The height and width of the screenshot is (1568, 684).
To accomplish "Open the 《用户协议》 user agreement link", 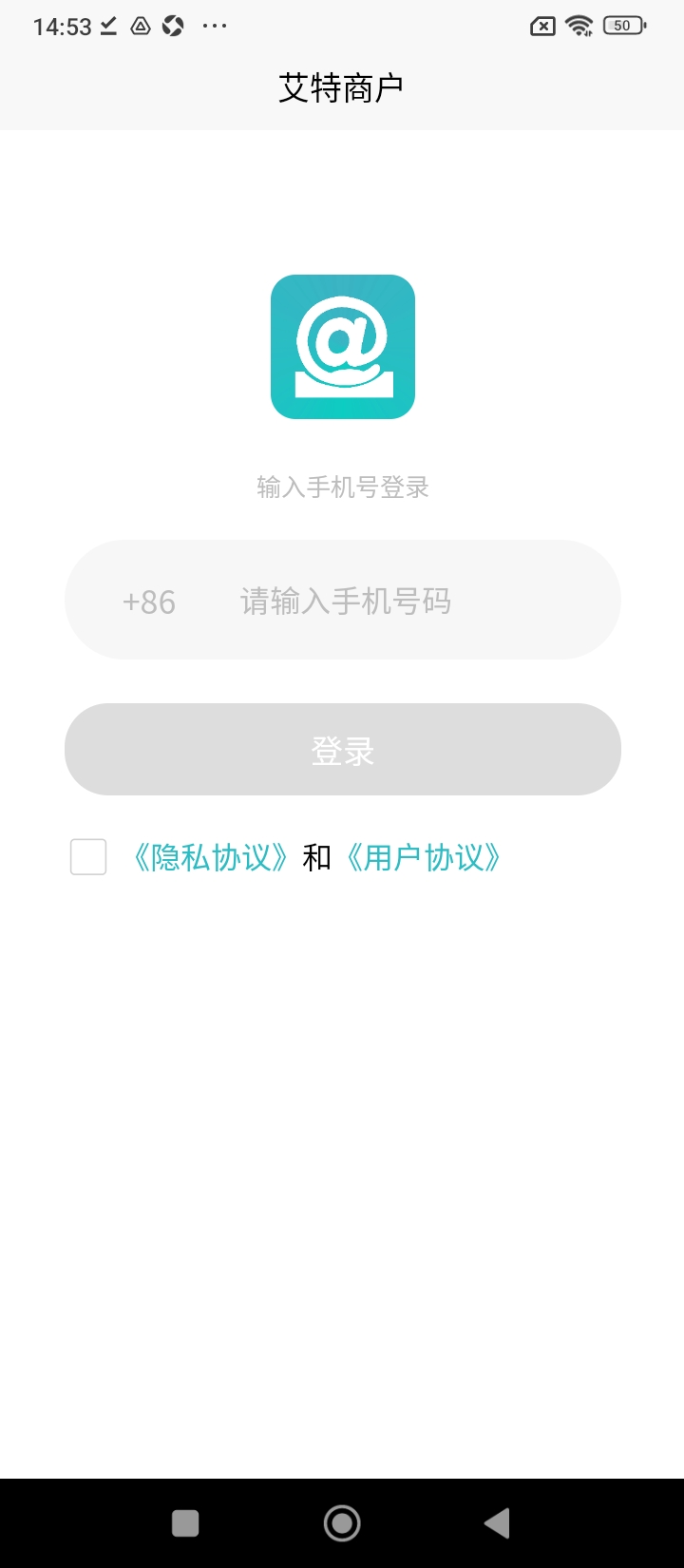I will coord(421,857).
